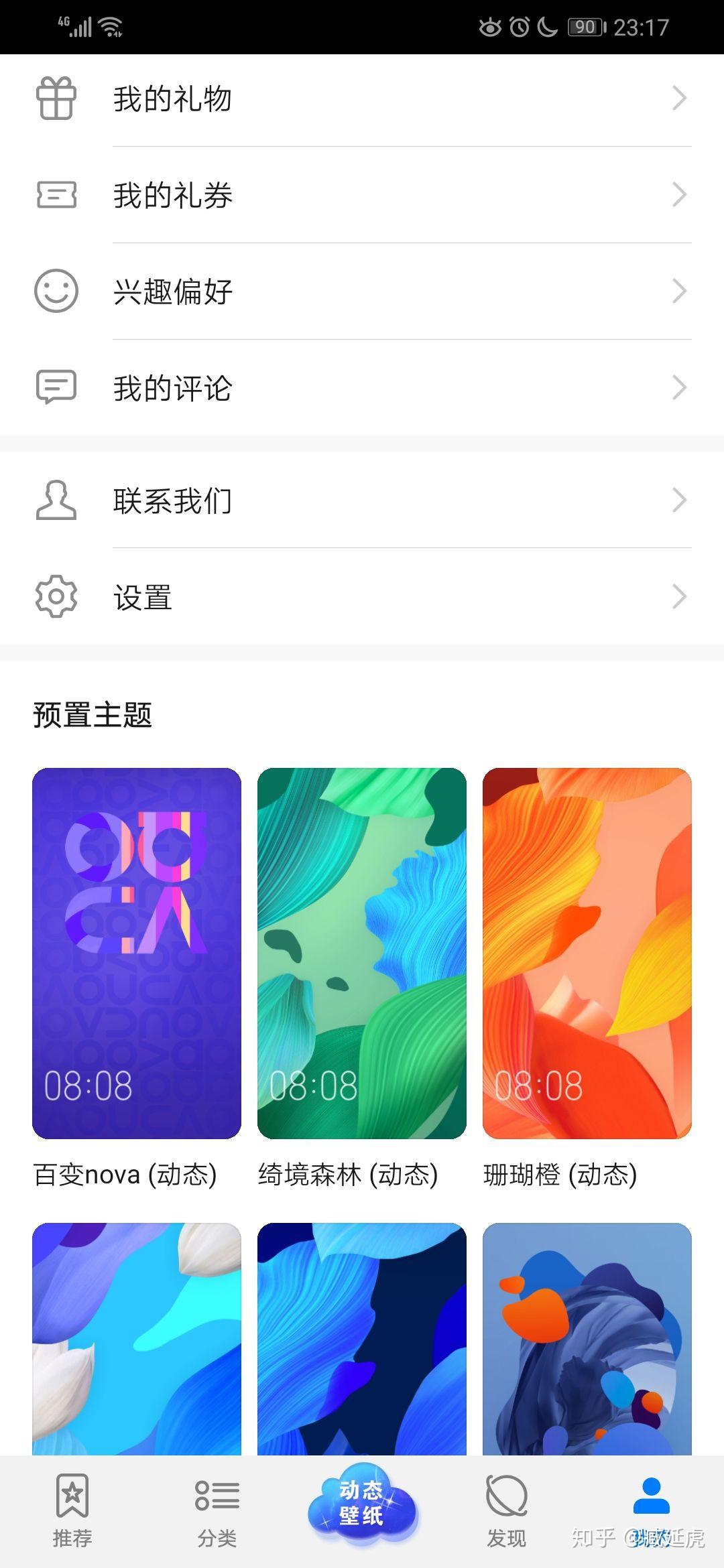The image size is (724, 1568).
Task: Select the 珊瑚橙 (动态) theme
Action: pyautogui.click(x=587, y=953)
